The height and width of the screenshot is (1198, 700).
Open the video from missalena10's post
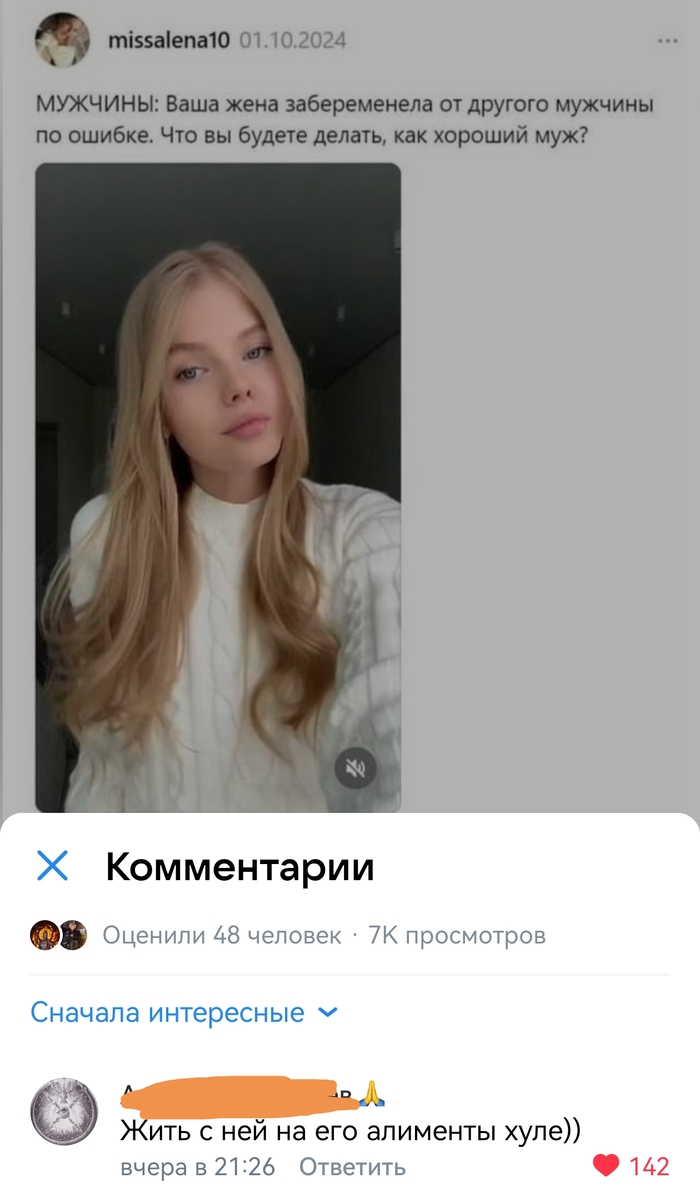pos(218,480)
